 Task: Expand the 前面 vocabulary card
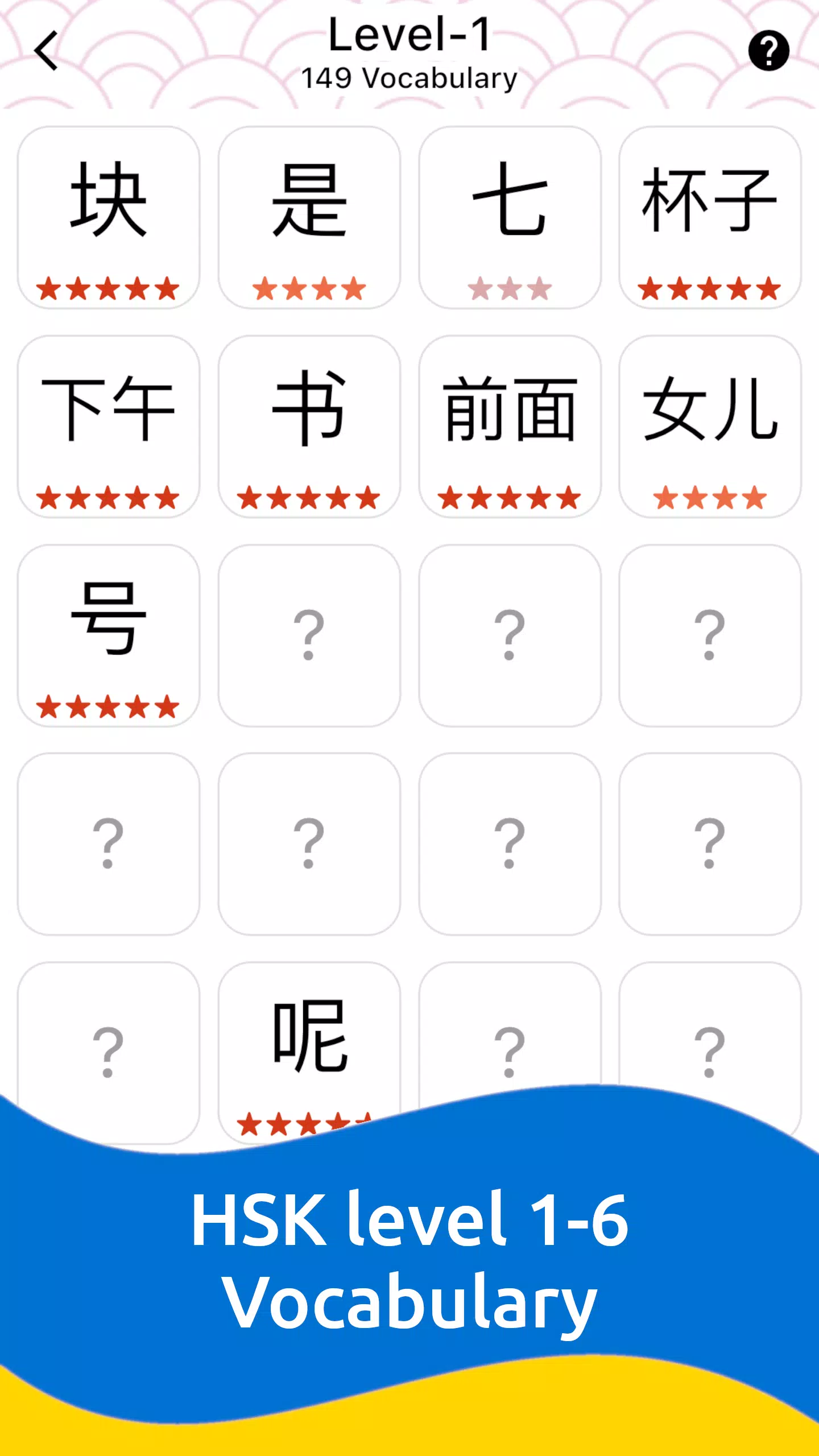(x=511, y=427)
